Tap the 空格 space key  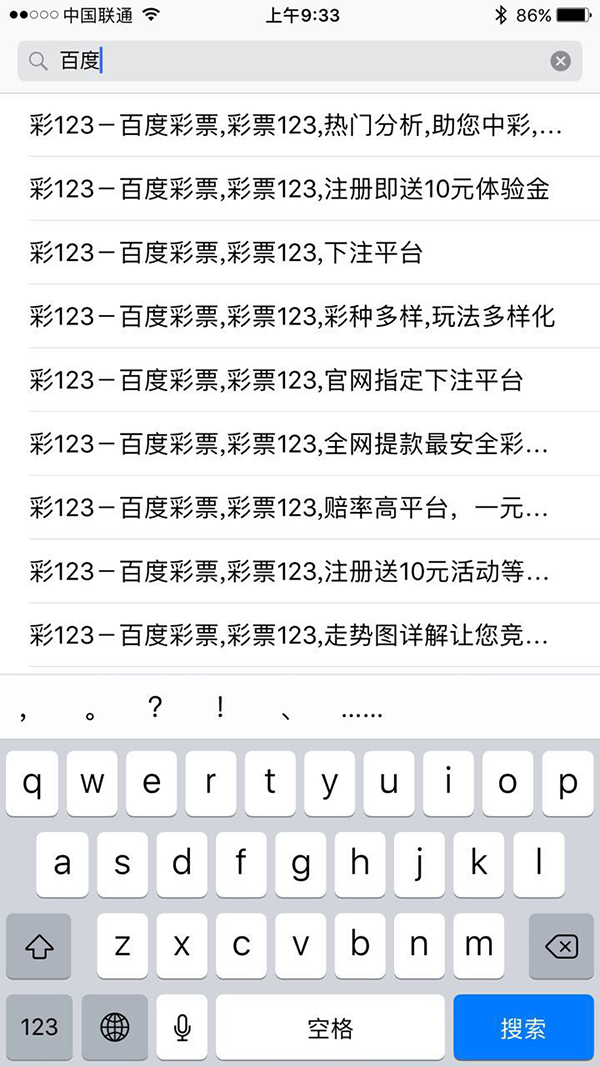(x=330, y=1027)
